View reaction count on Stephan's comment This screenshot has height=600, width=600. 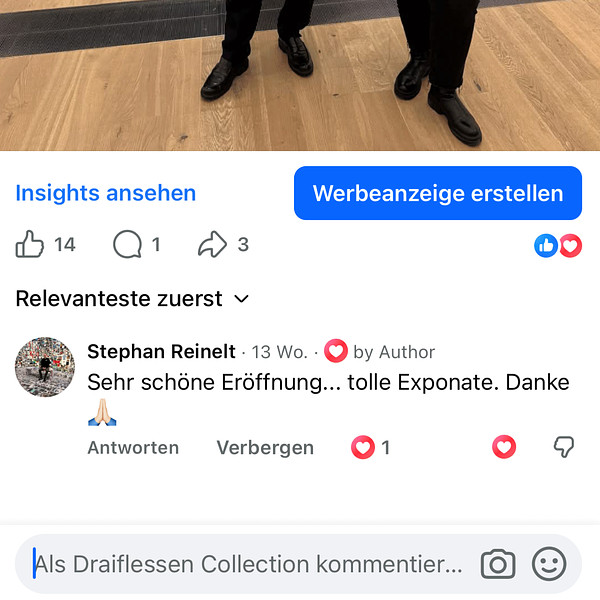click(x=371, y=448)
